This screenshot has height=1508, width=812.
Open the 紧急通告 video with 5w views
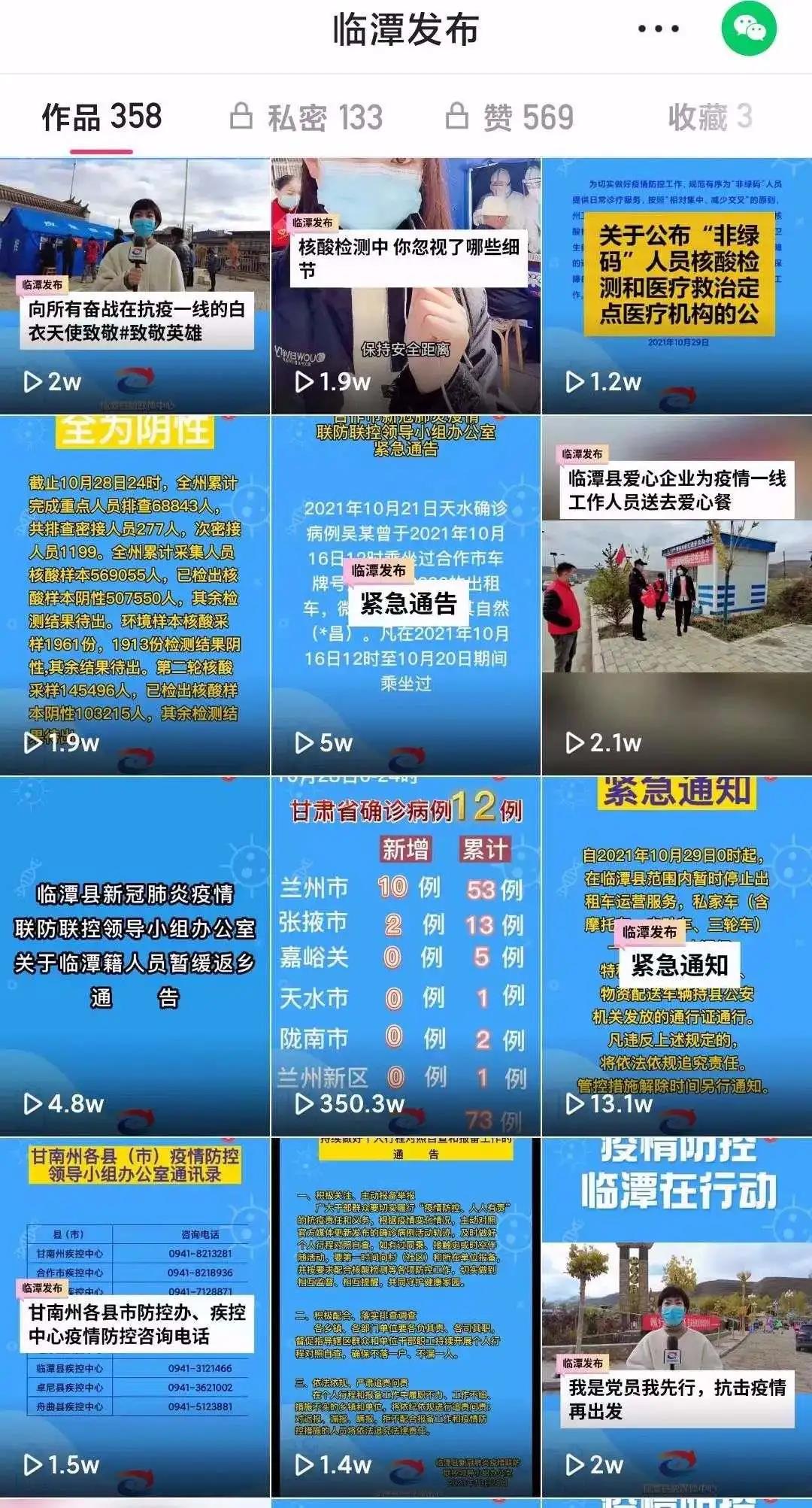point(405,594)
